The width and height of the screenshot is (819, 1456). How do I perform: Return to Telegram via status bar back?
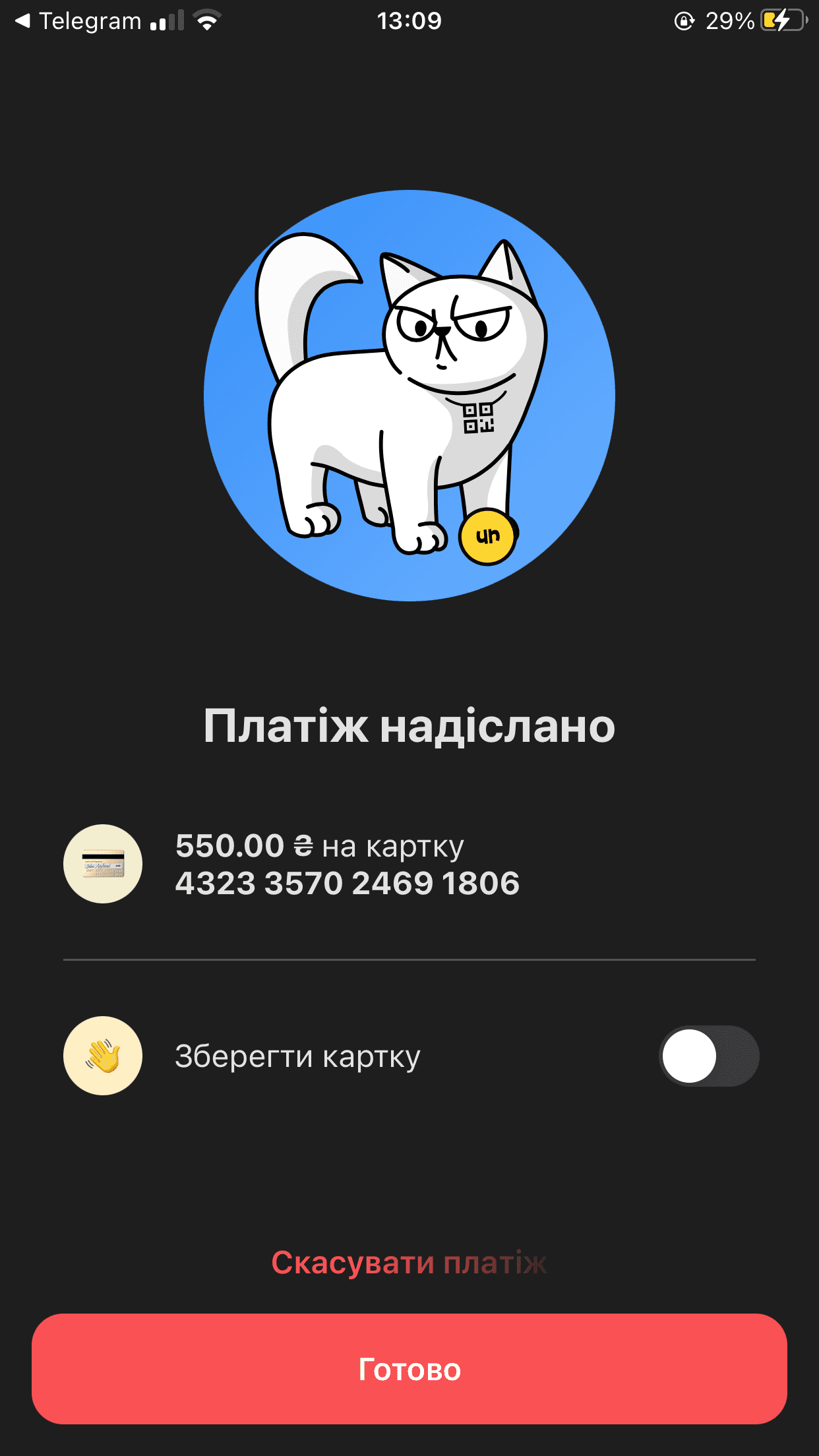[x=78, y=21]
